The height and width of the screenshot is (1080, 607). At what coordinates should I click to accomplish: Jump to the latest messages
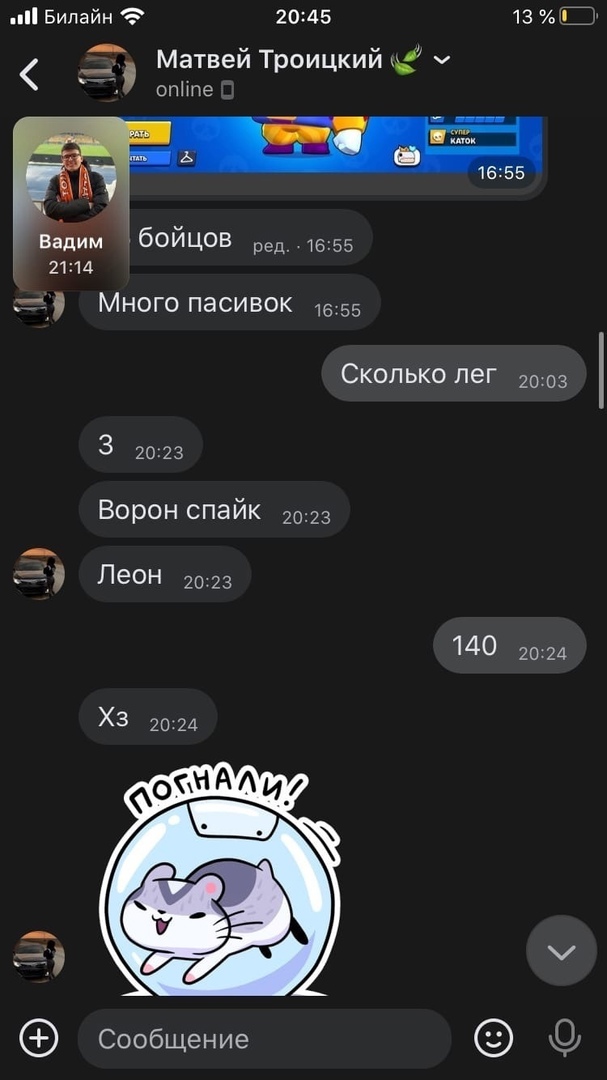click(561, 951)
